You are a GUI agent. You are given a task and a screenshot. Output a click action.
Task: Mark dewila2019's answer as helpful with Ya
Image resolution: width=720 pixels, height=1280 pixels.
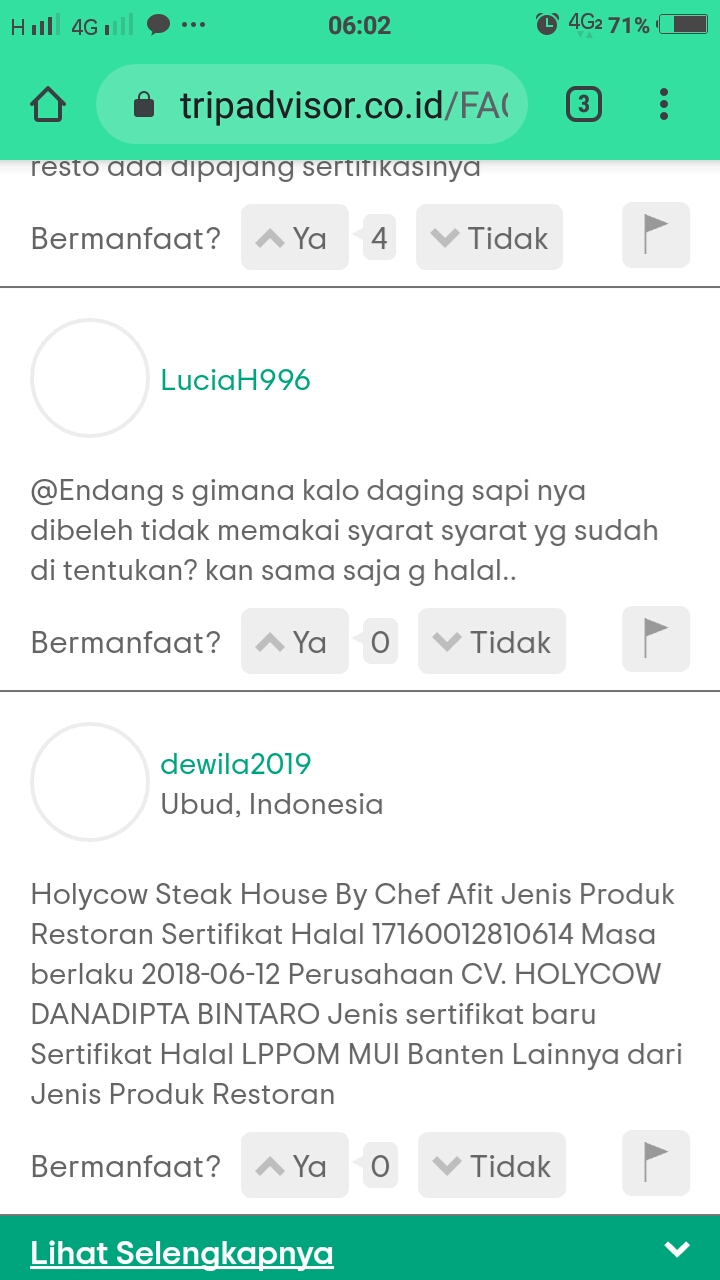294,1166
